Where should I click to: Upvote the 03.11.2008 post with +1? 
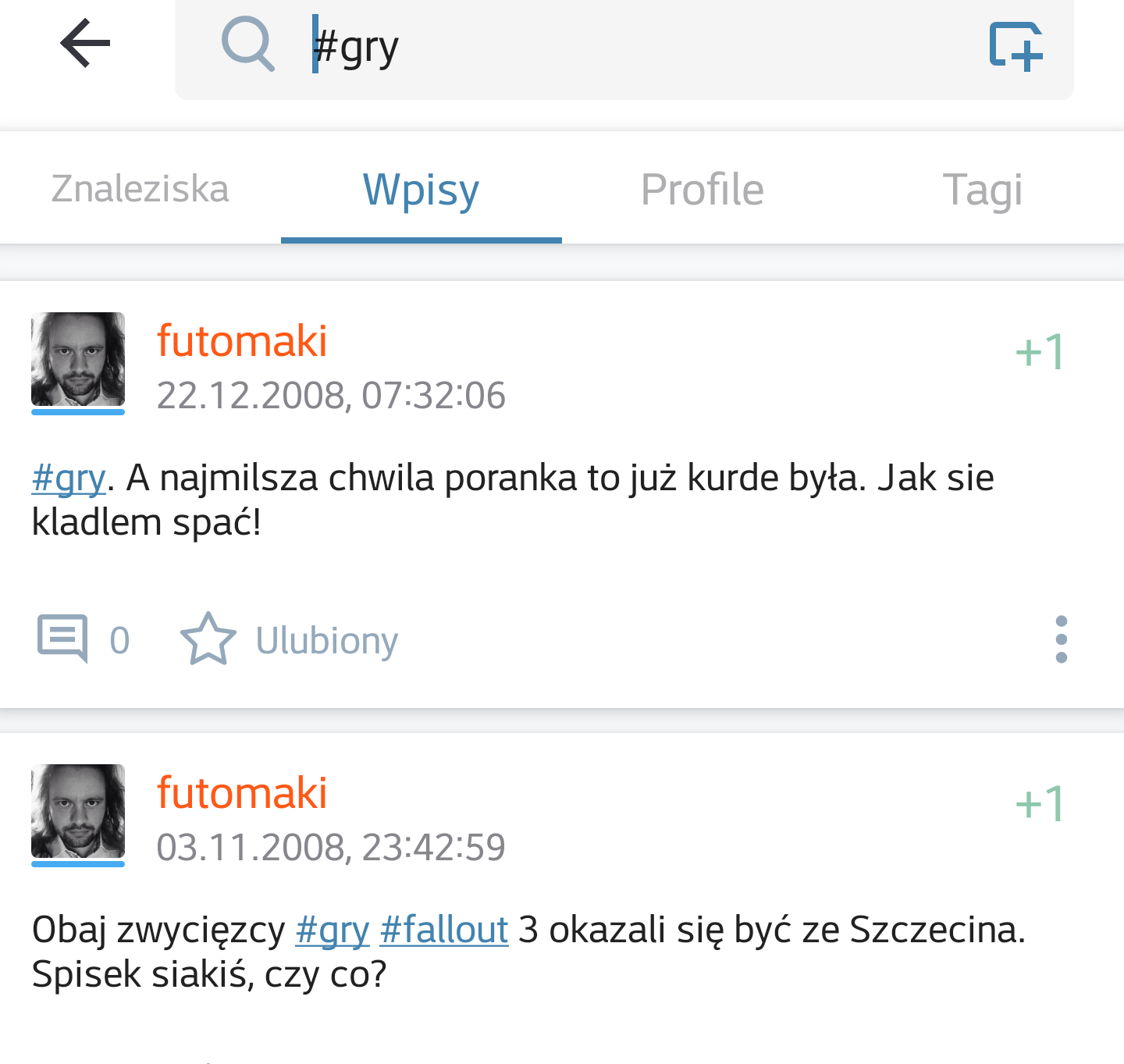(1040, 803)
